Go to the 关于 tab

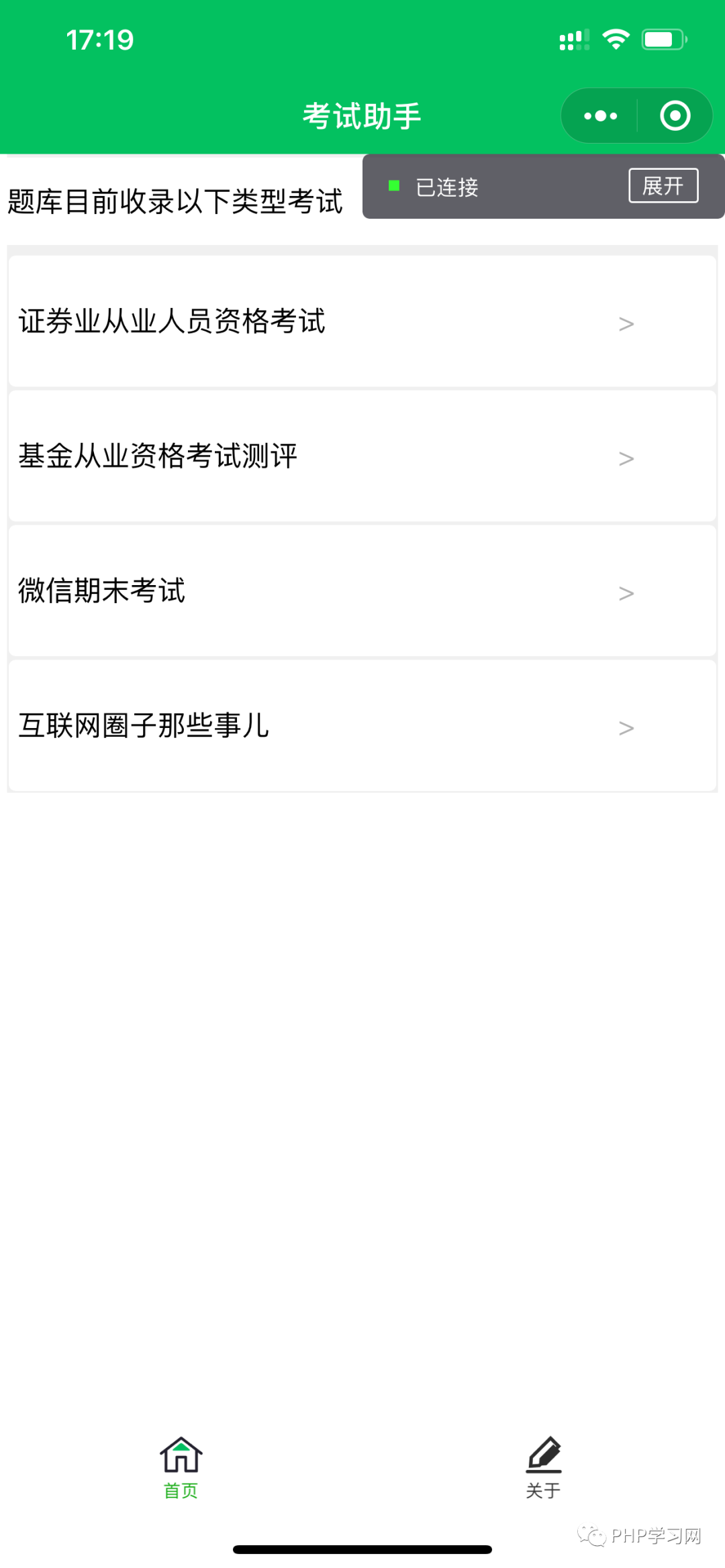543,1467
